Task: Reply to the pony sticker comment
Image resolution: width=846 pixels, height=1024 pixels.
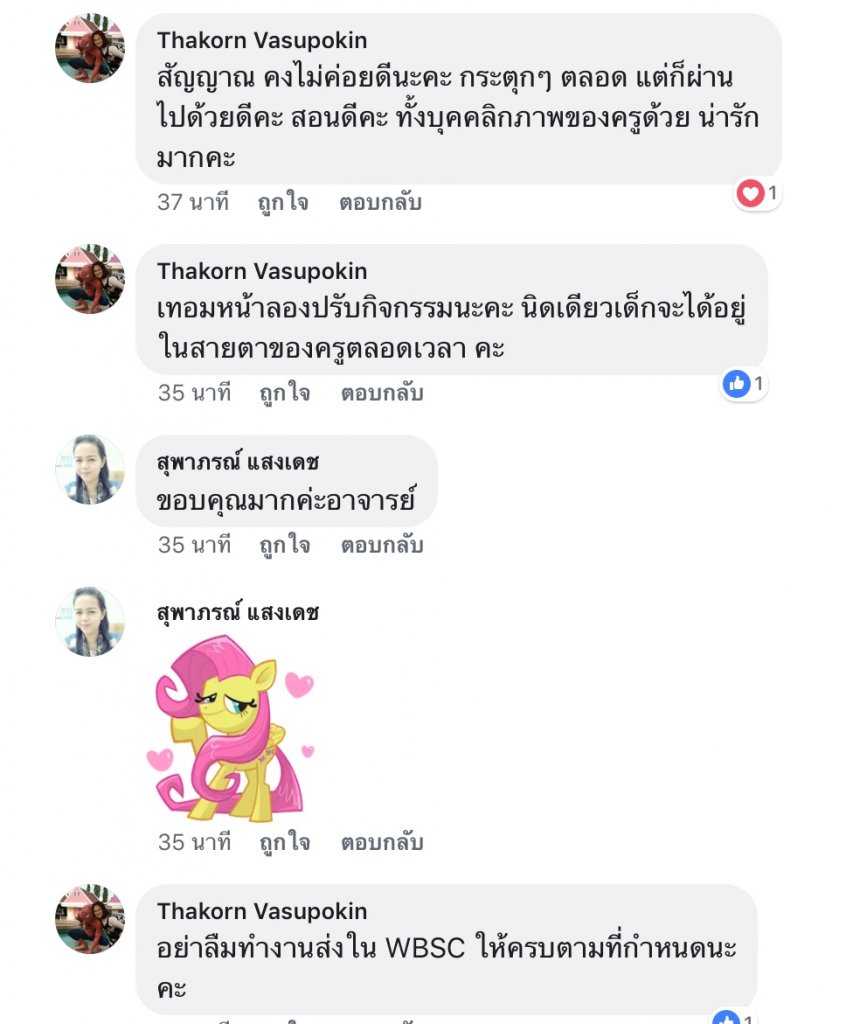Action: (x=382, y=842)
